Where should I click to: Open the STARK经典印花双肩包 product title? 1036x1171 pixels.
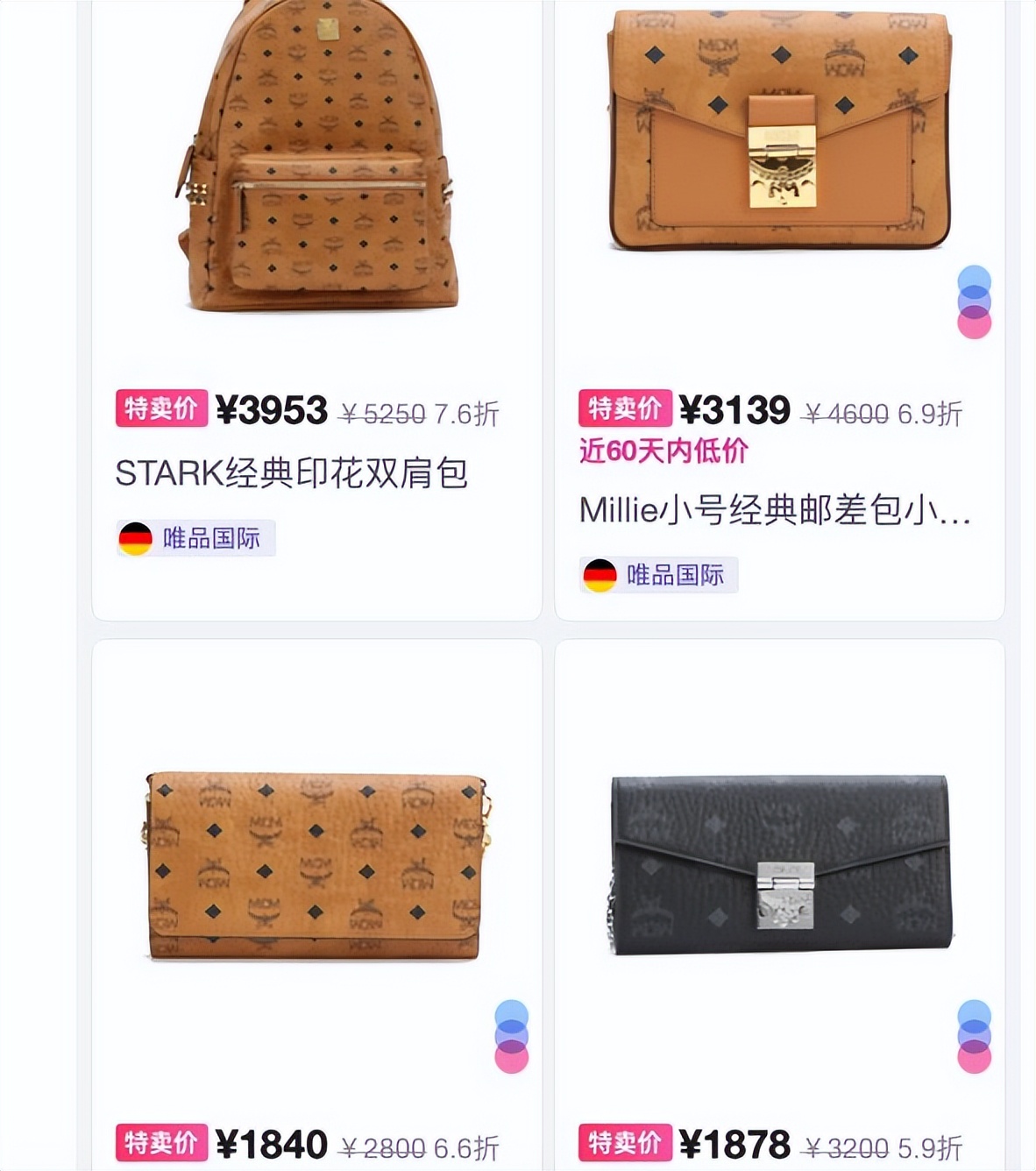pyautogui.click(x=293, y=473)
